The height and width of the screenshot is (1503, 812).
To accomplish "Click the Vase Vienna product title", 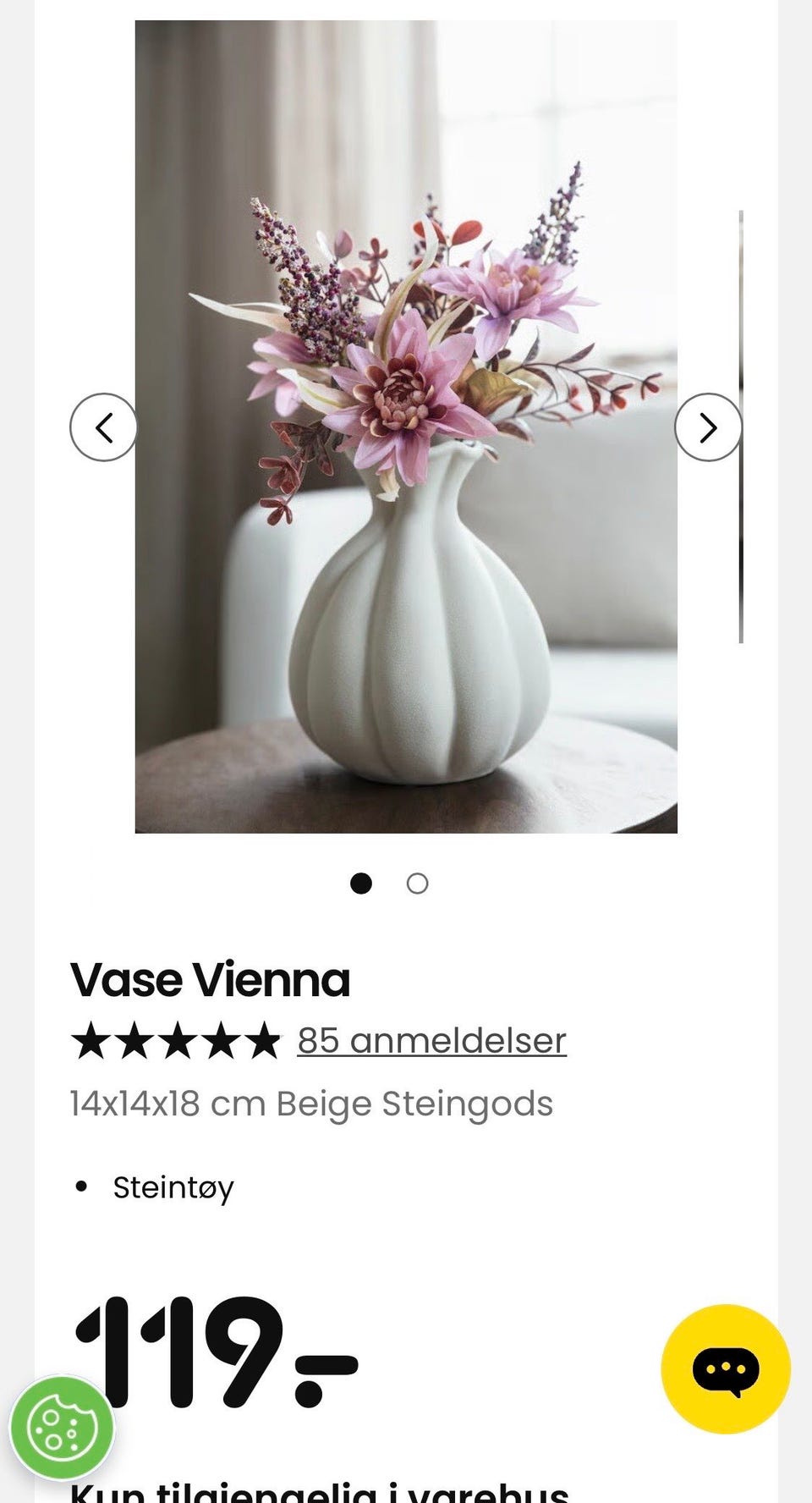I will pos(210,980).
